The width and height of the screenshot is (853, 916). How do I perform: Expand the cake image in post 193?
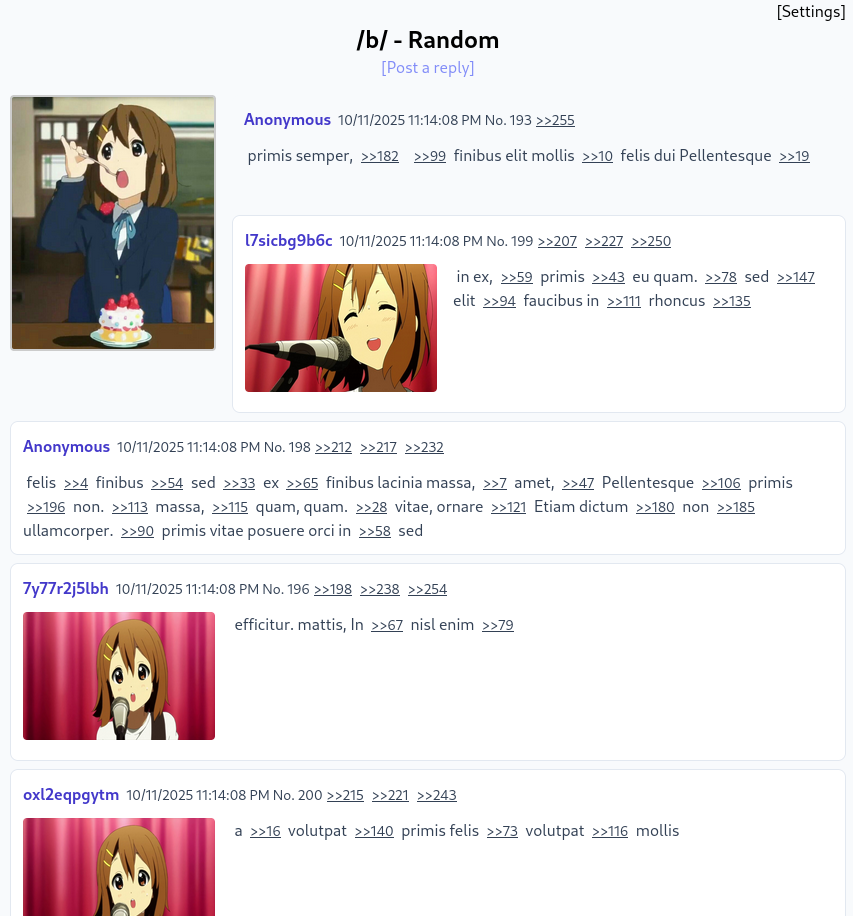113,223
